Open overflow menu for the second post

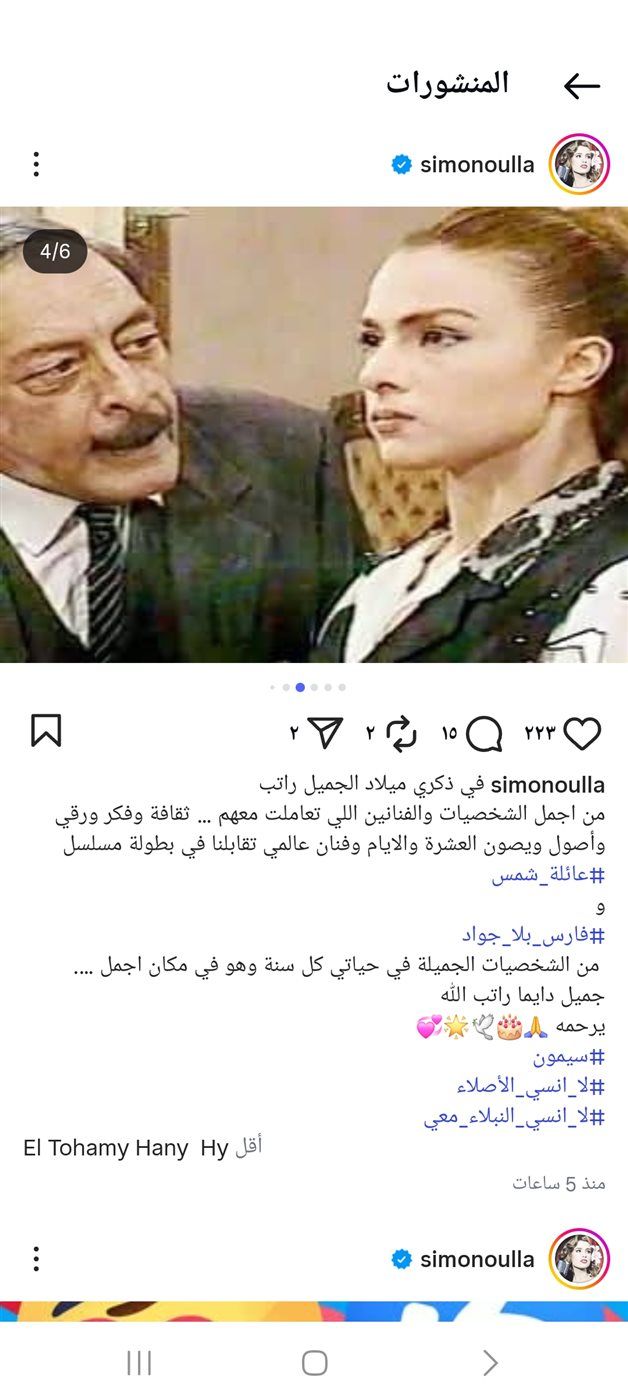click(x=36, y=1259)
